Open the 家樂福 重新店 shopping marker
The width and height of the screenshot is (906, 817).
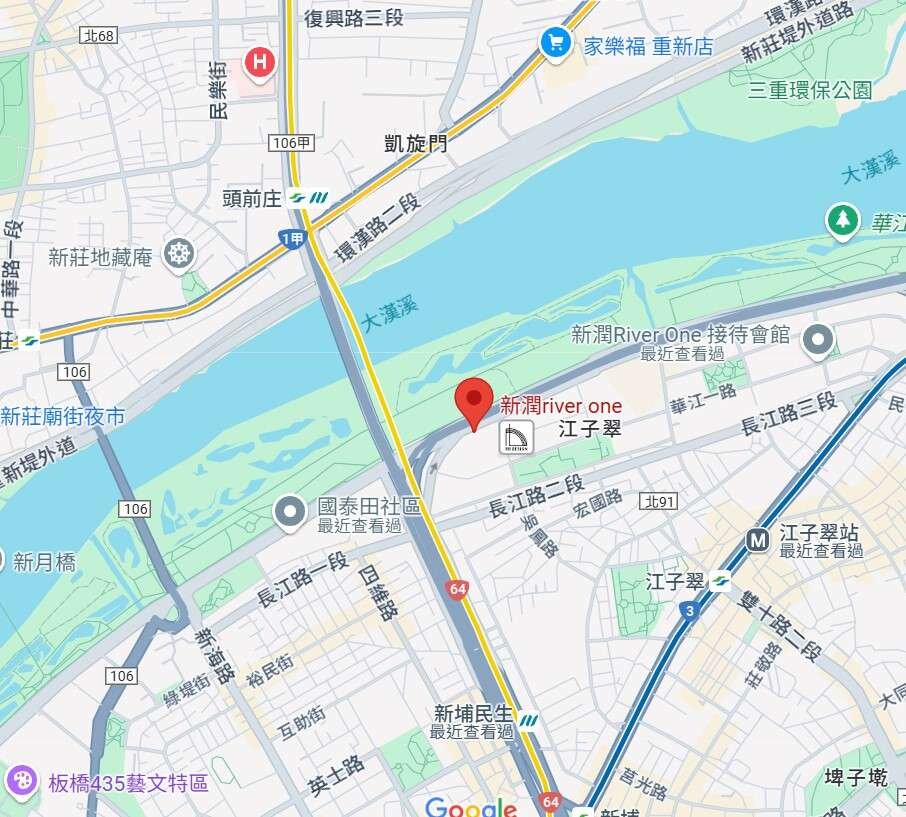555,43
